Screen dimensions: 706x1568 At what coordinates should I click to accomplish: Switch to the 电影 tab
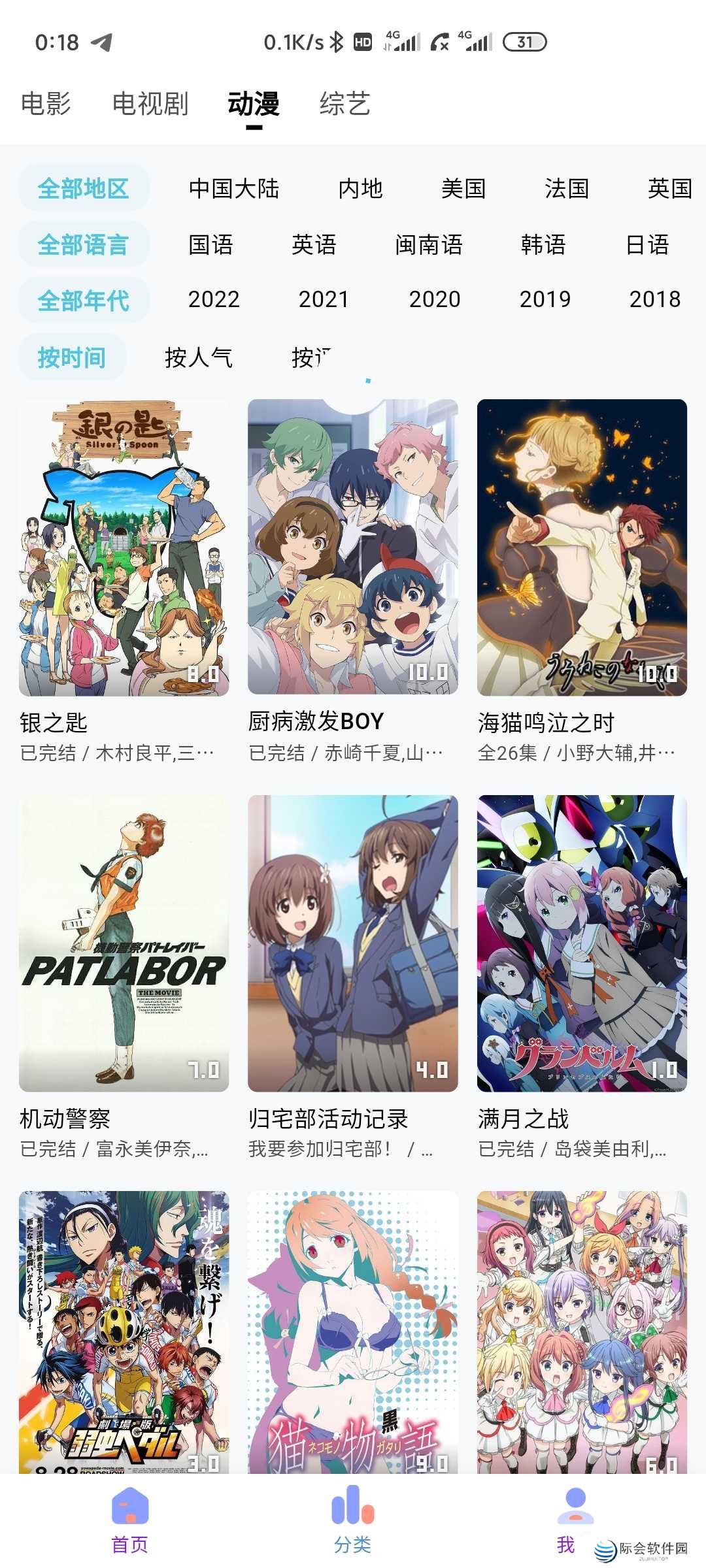tap(48, 105)
